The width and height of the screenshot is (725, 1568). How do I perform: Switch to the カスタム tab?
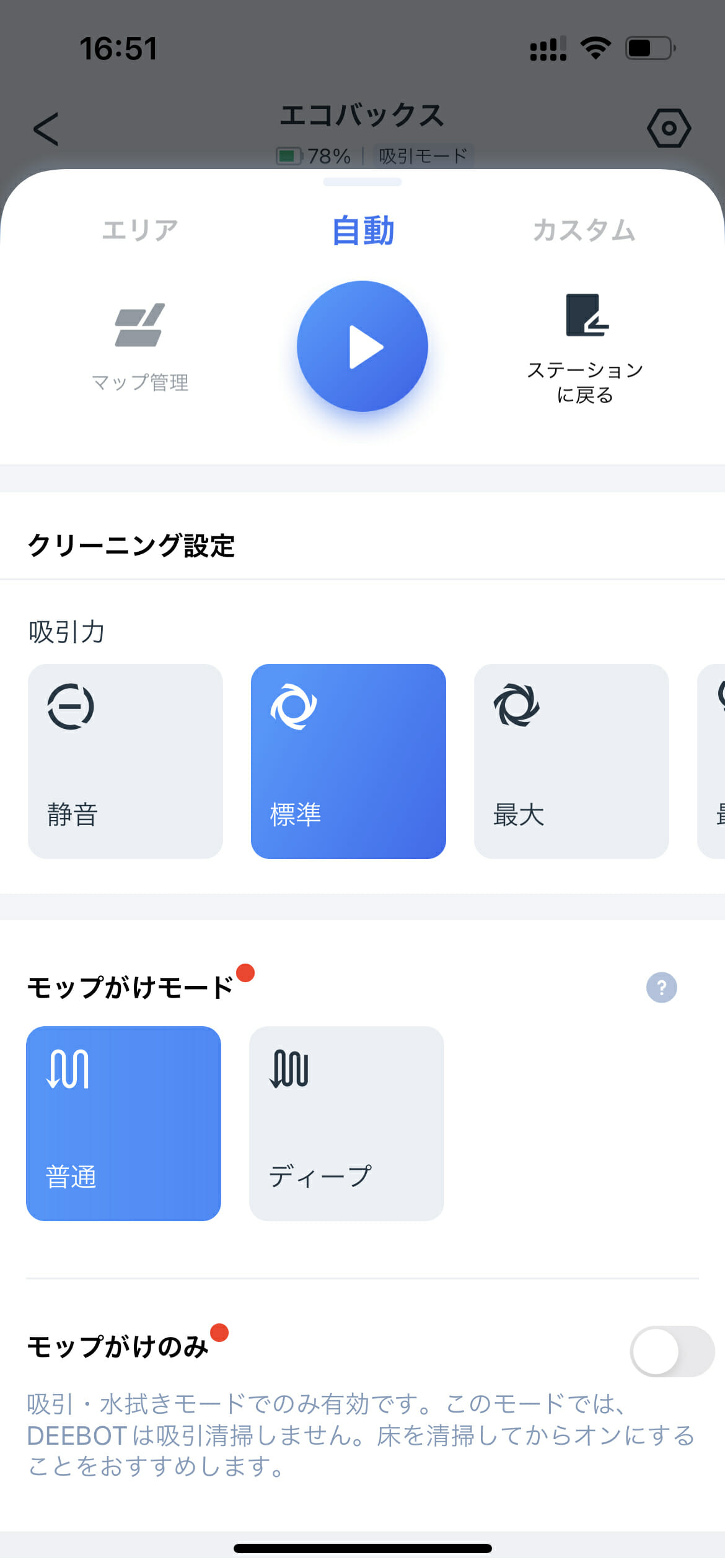pos(584,230)
